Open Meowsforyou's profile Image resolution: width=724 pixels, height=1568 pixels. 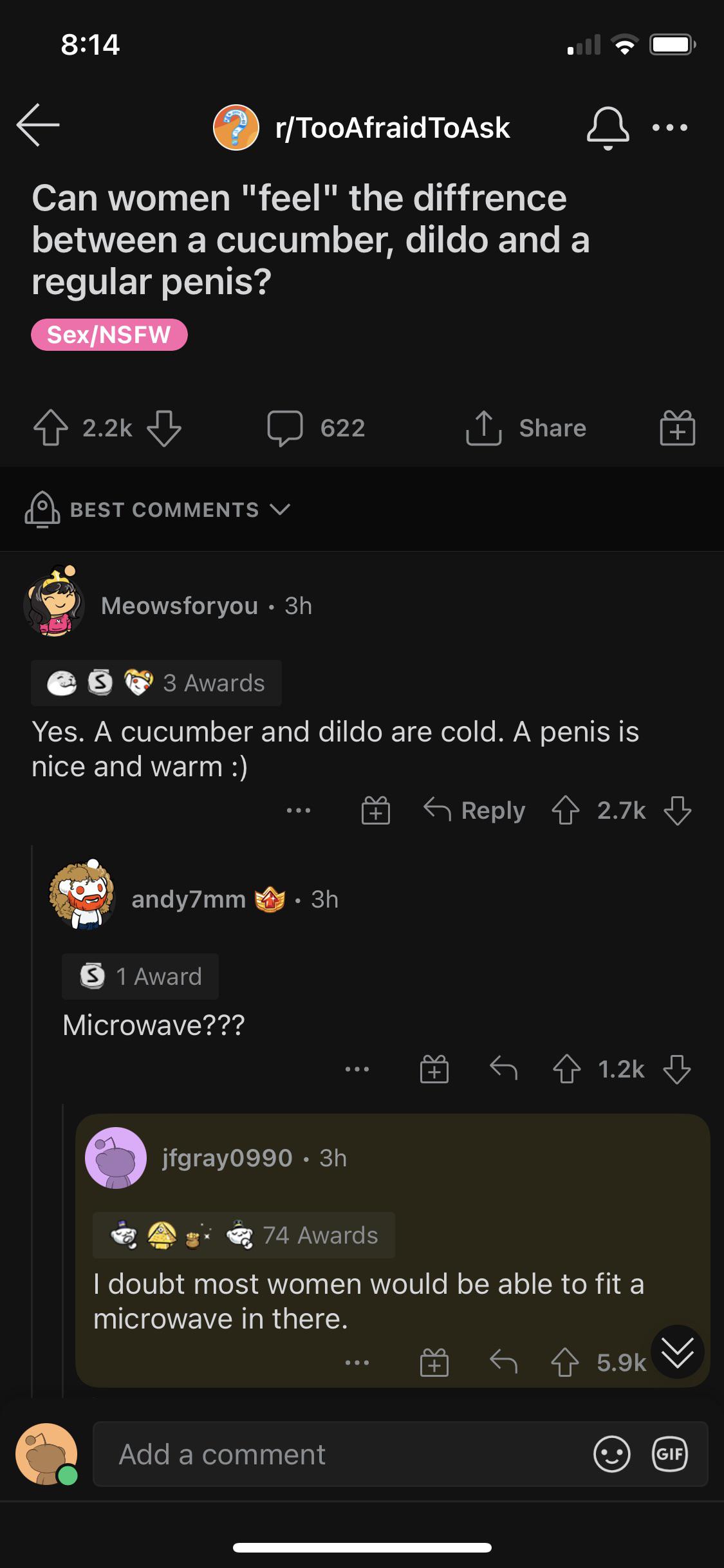(179, 606)
